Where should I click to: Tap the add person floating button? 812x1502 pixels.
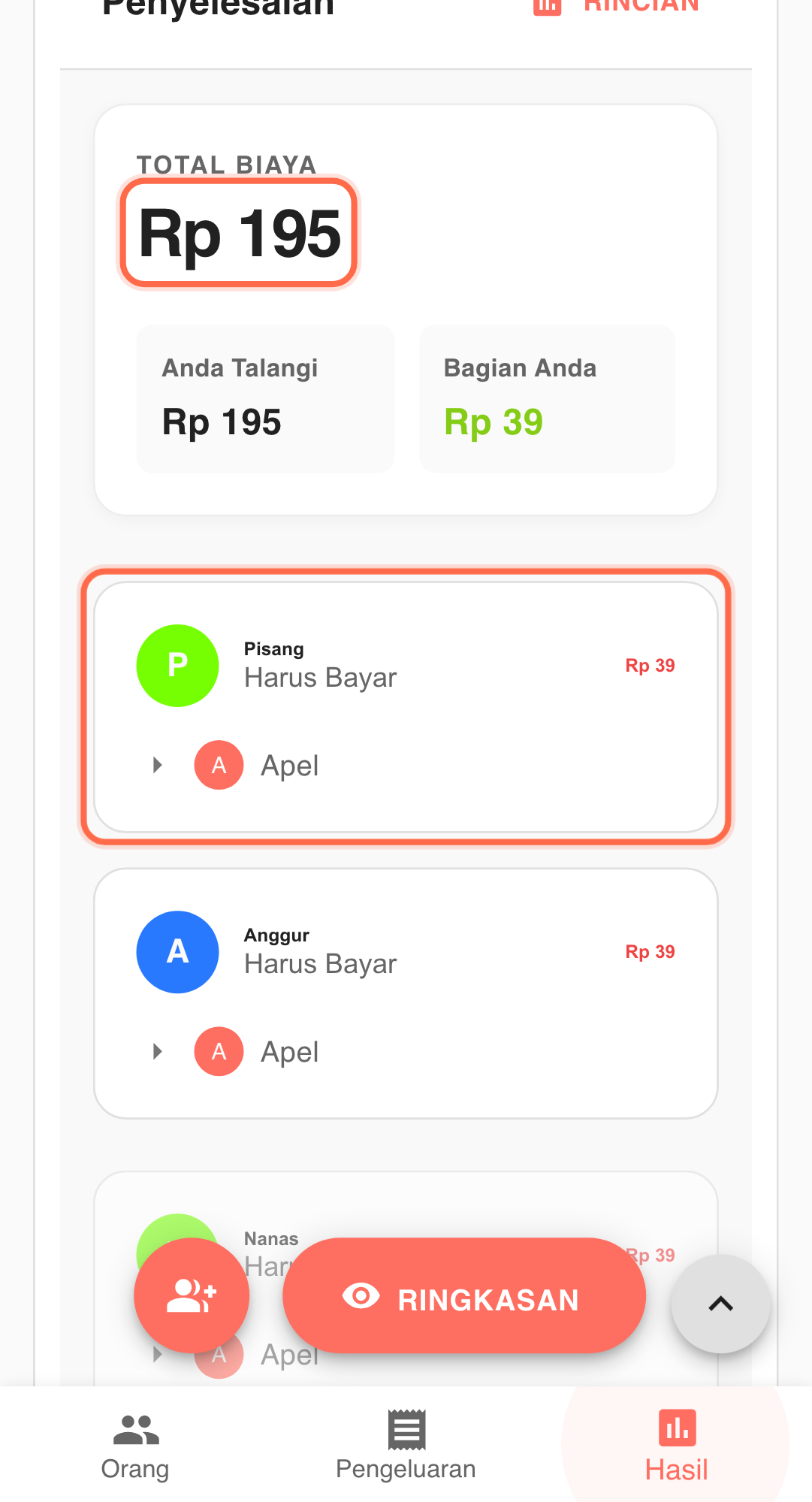point(192,1296)
